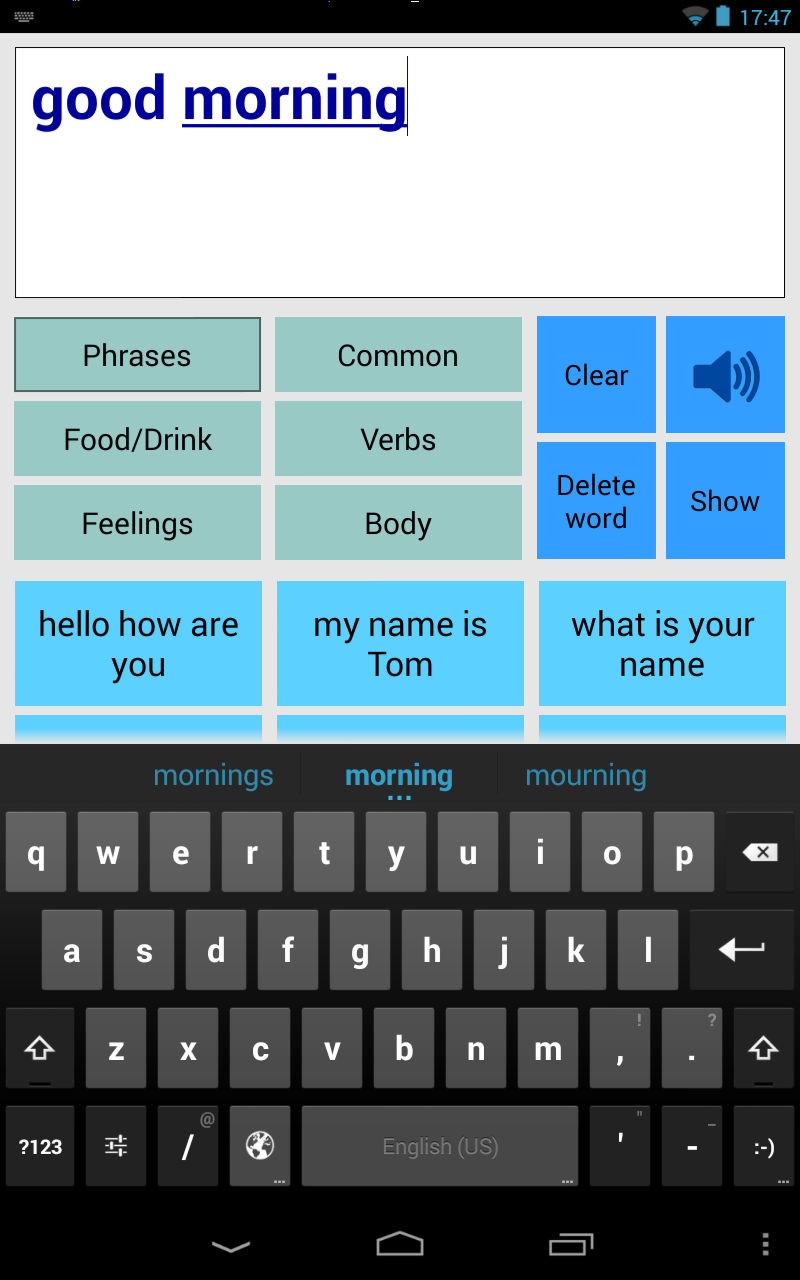800x1280 pixels.
Task: Switch keyboard to symbols with ?123 key
Action: [40, 1146]
